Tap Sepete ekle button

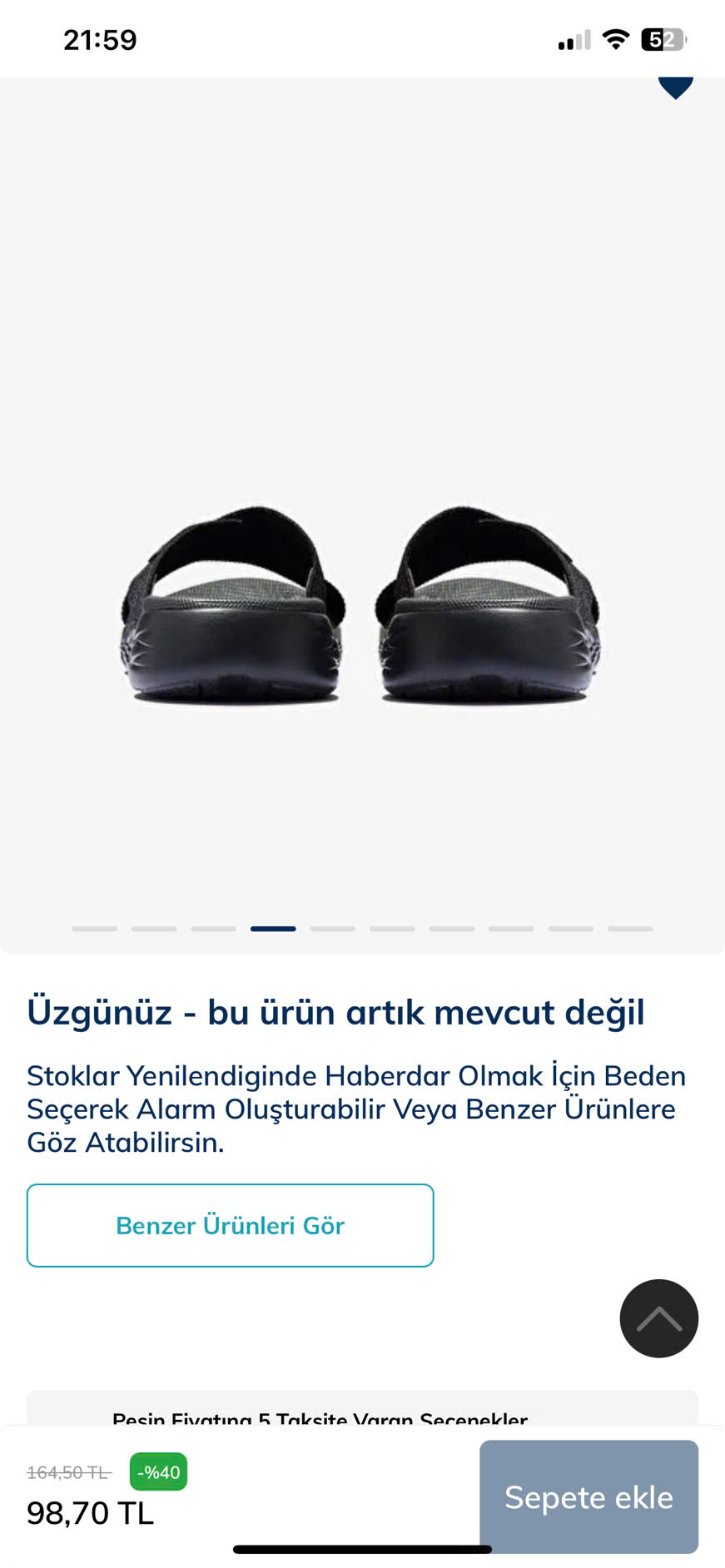click(588, 1496)
